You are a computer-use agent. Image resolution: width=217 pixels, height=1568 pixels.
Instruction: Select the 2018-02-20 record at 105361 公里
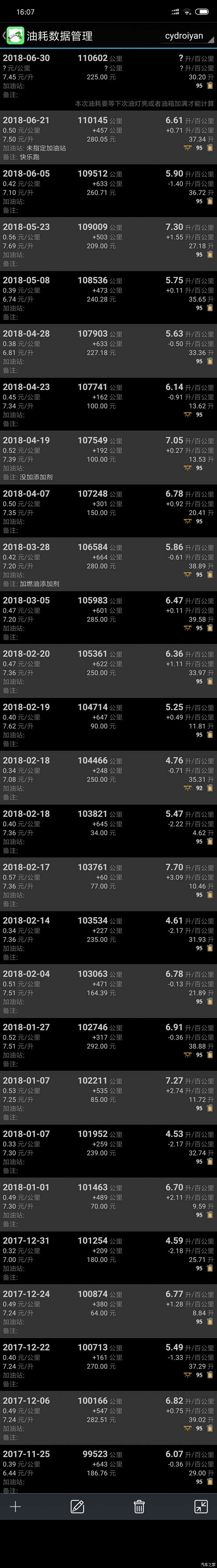[x=108, y=671]
